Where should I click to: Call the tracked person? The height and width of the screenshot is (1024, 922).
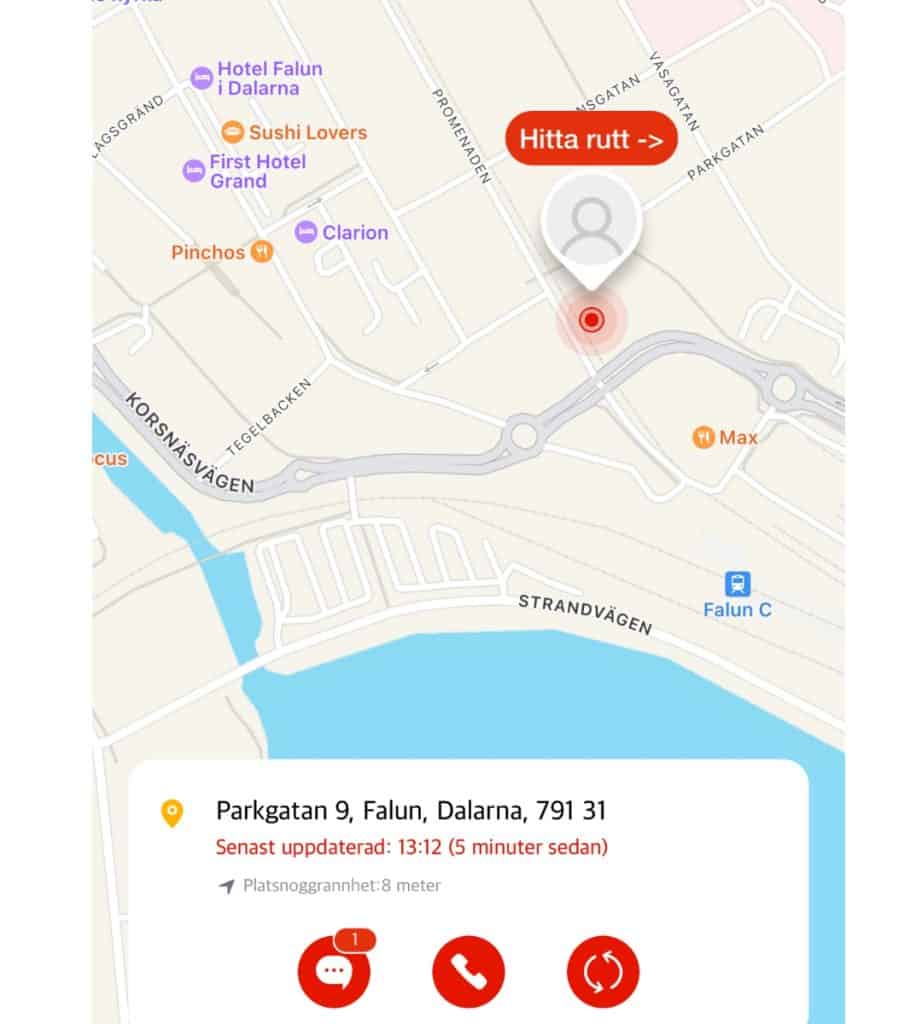[x=468, y=971]
